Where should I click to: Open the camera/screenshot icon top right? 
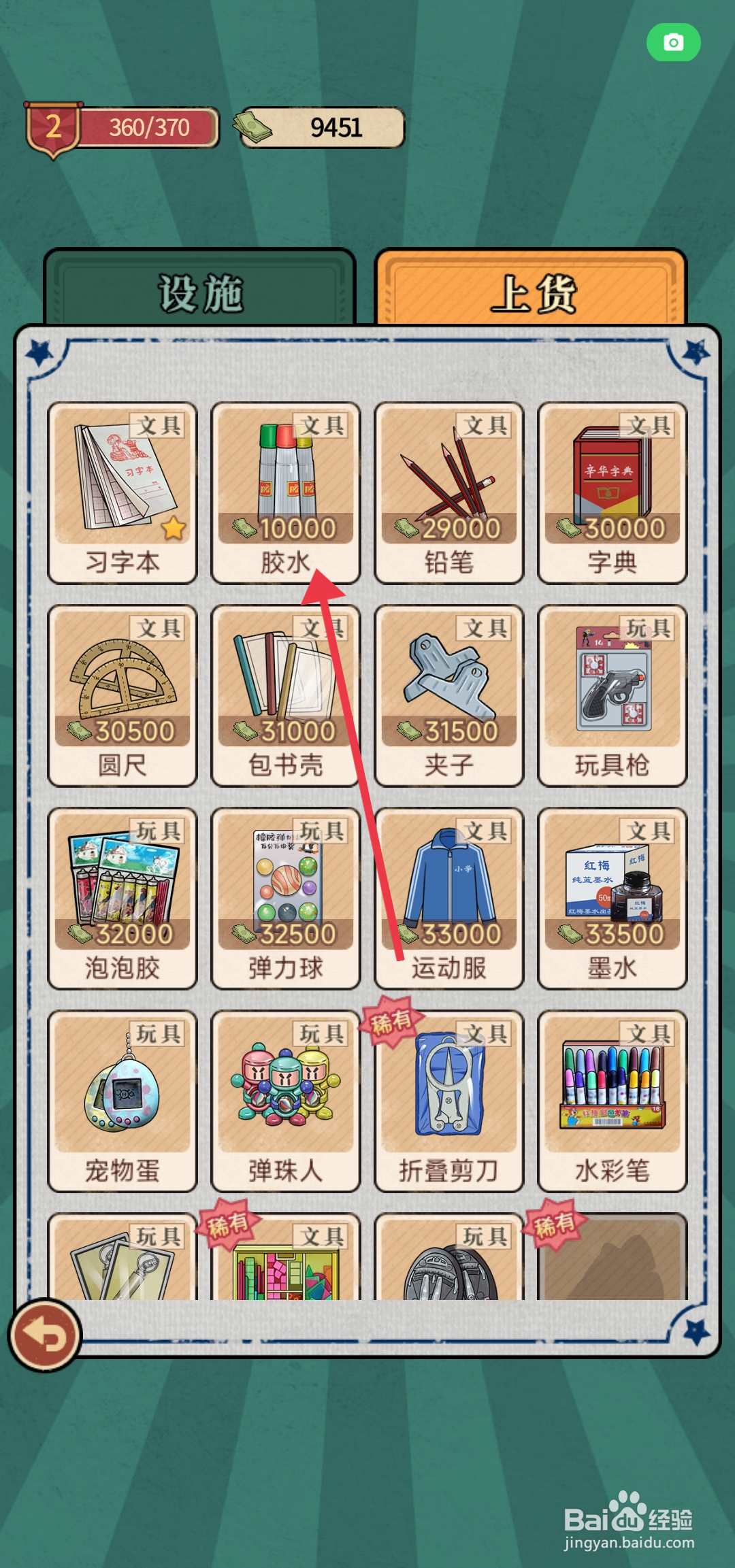tap(674, 42)
